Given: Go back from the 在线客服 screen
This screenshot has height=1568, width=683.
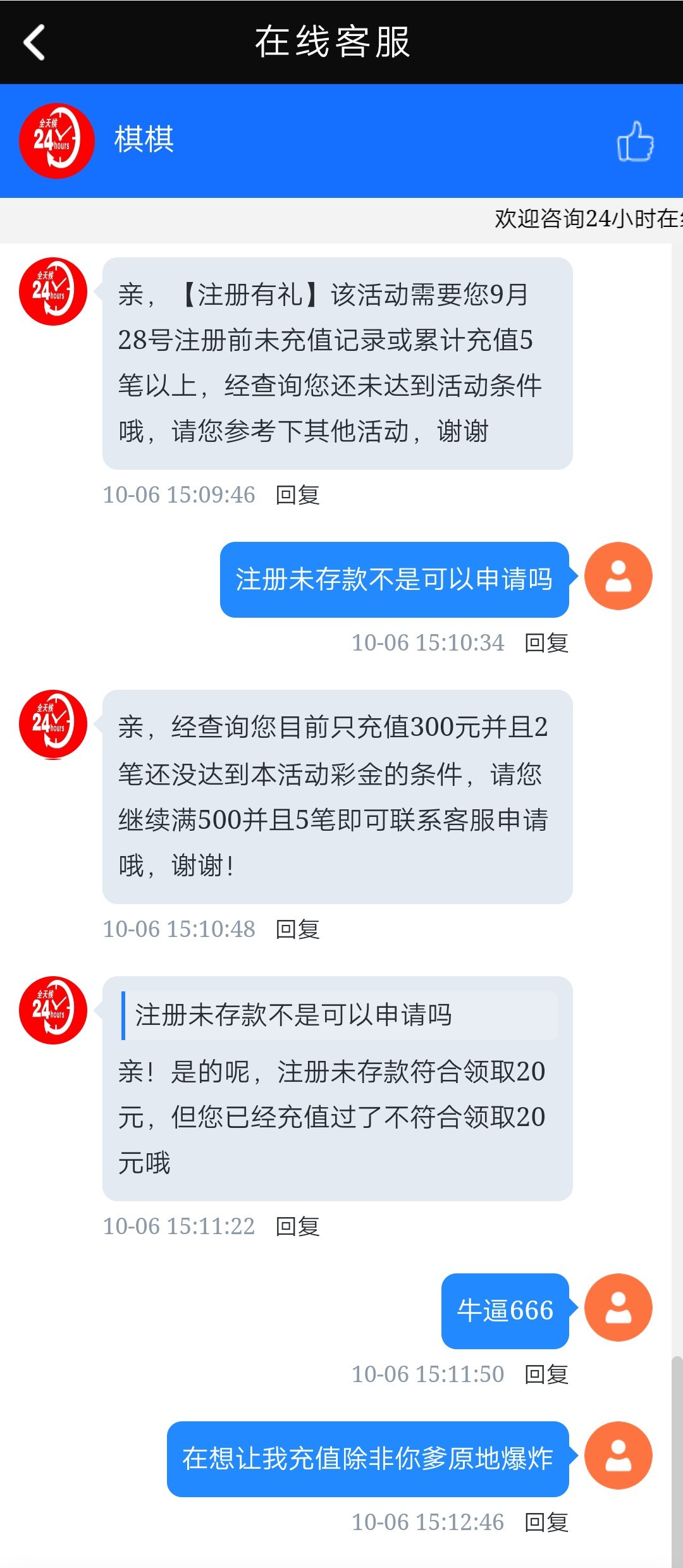Looking at the screenshot, I should click(x=34, y=42).
